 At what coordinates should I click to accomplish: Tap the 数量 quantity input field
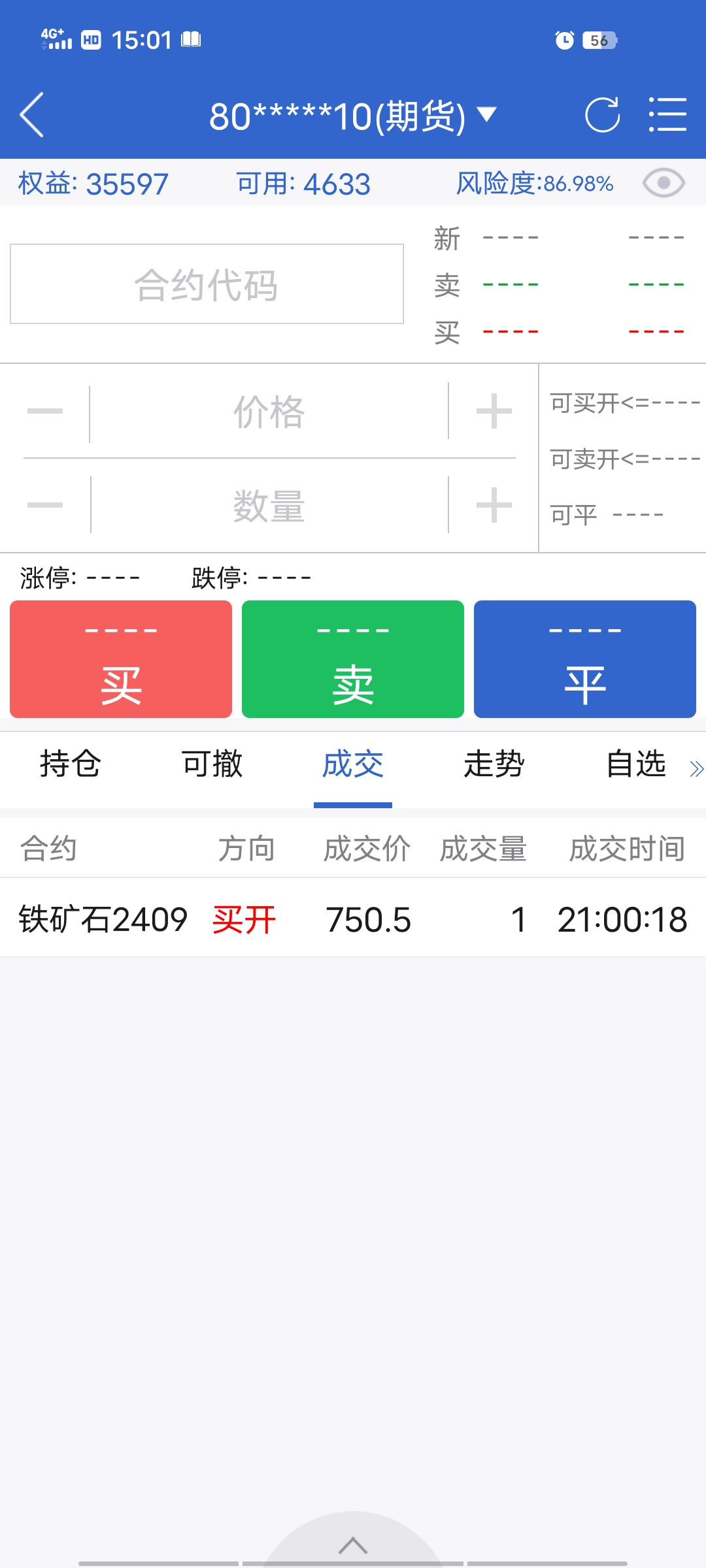[x=269, y=505]
